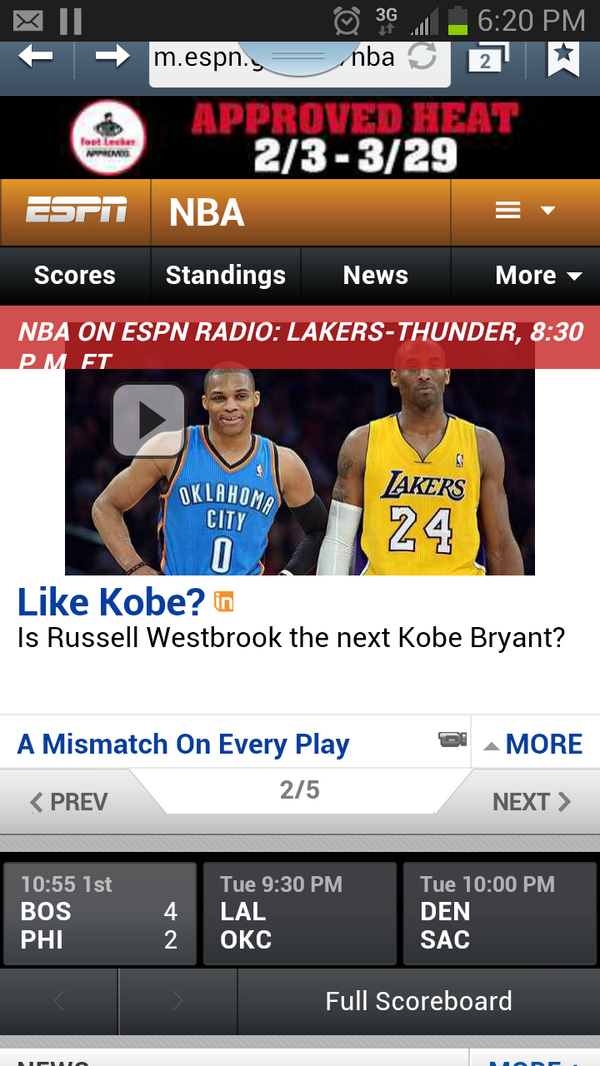Switch to the News tab
Image resolution: width=600 pixels, height=1066 pixels.
375,275
